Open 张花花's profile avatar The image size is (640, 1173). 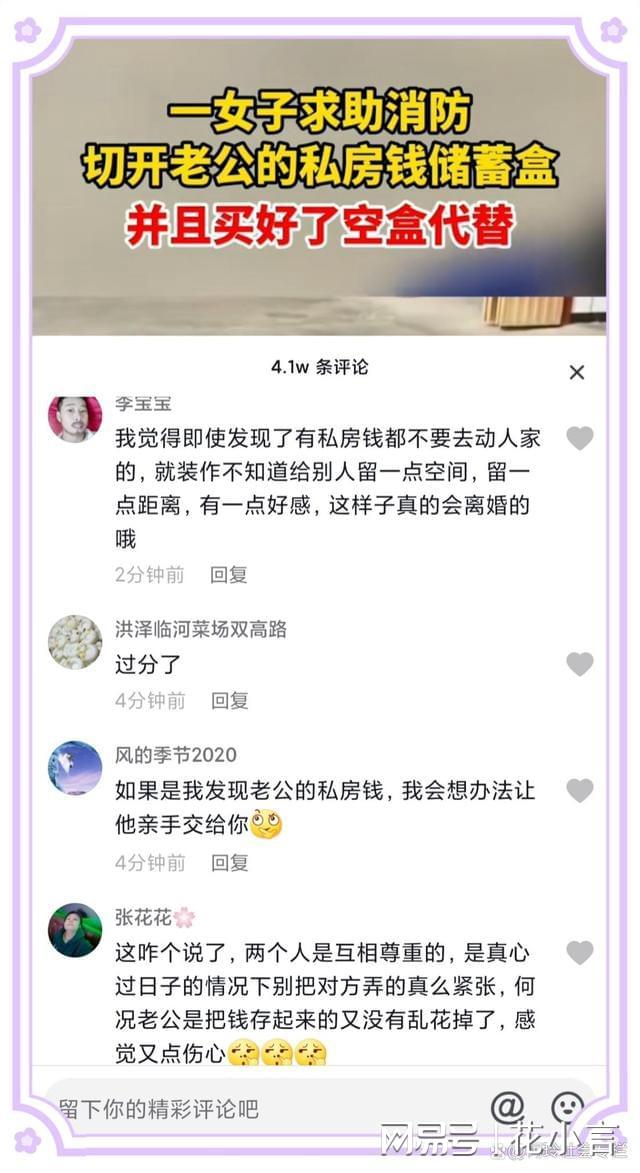point(75,930)
